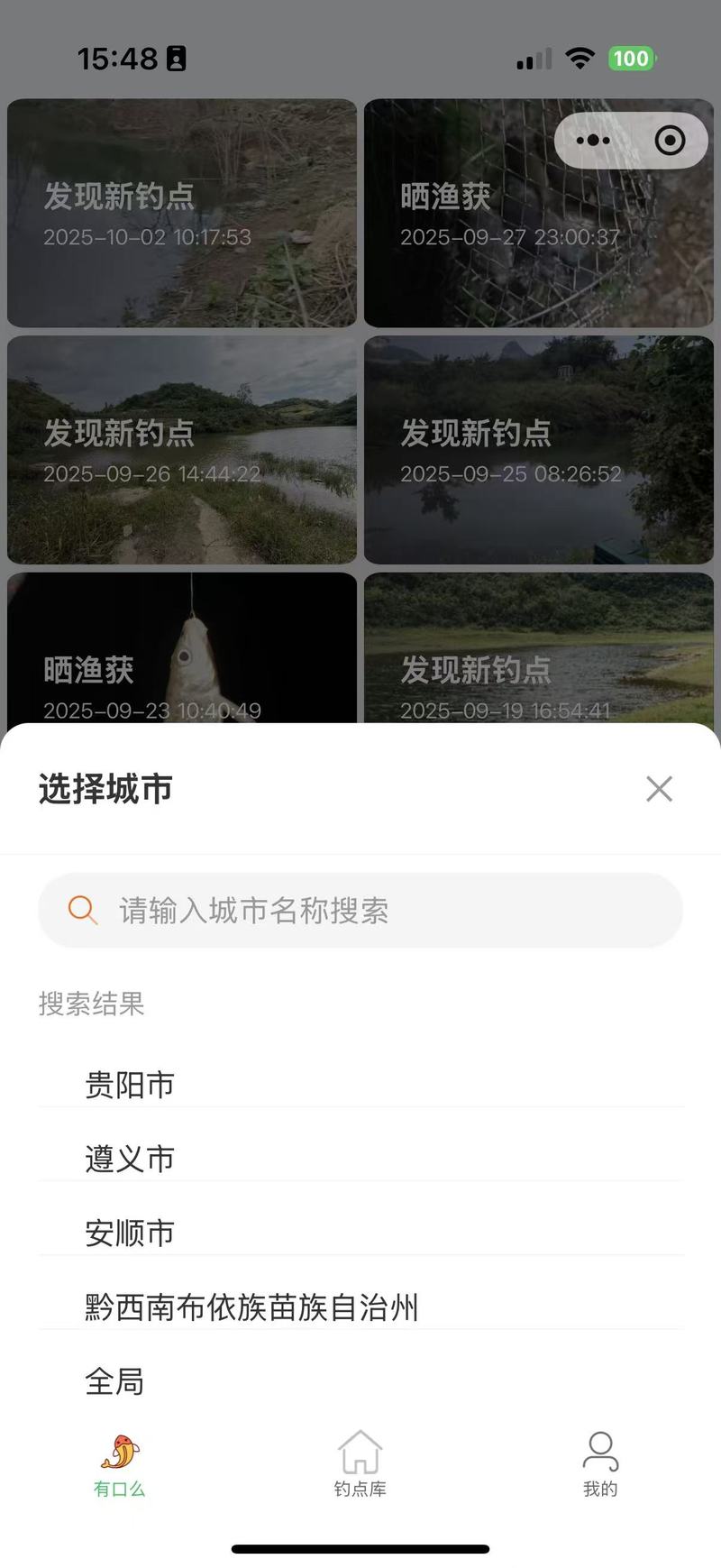Select 黔西南布依族苗族自治州
The image size is (721, 1568).
coord(360,1307)
